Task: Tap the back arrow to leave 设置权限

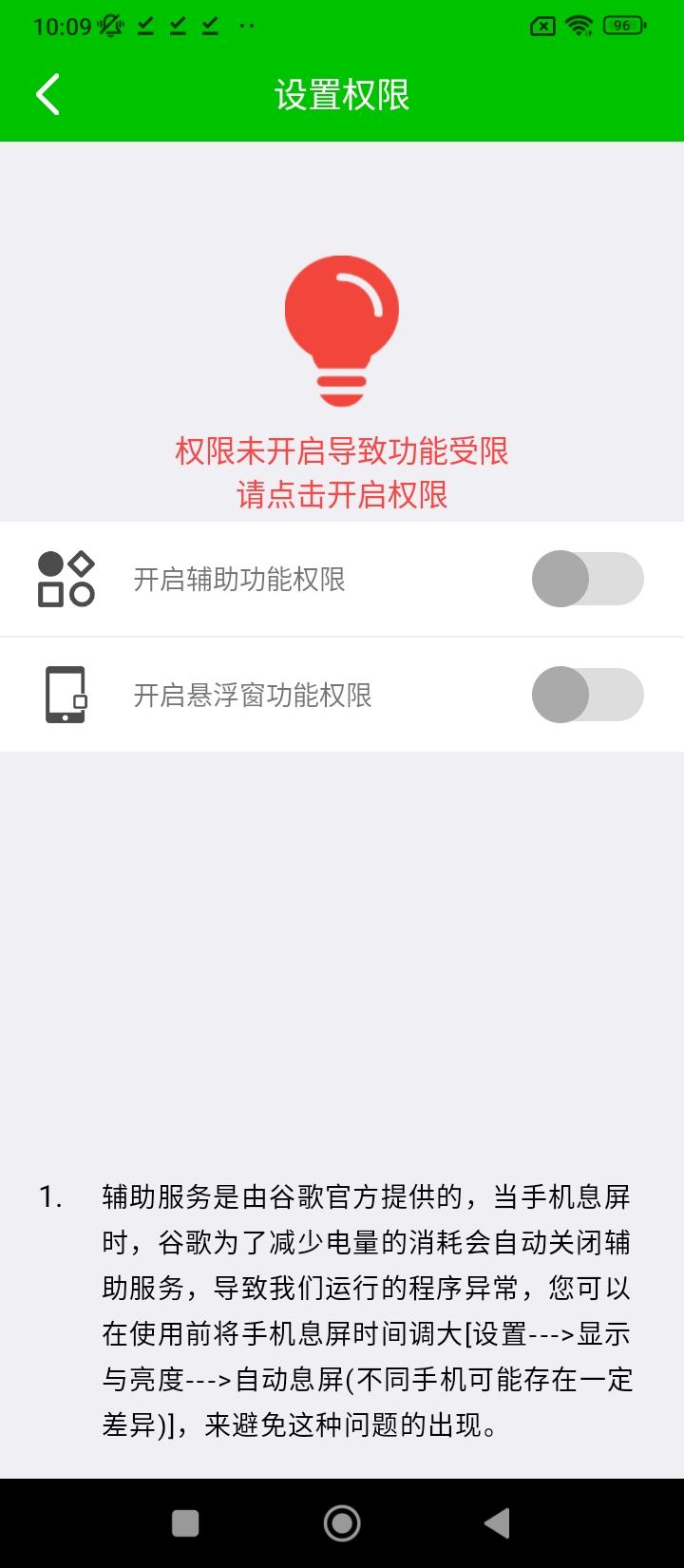Action: (47, 94)
